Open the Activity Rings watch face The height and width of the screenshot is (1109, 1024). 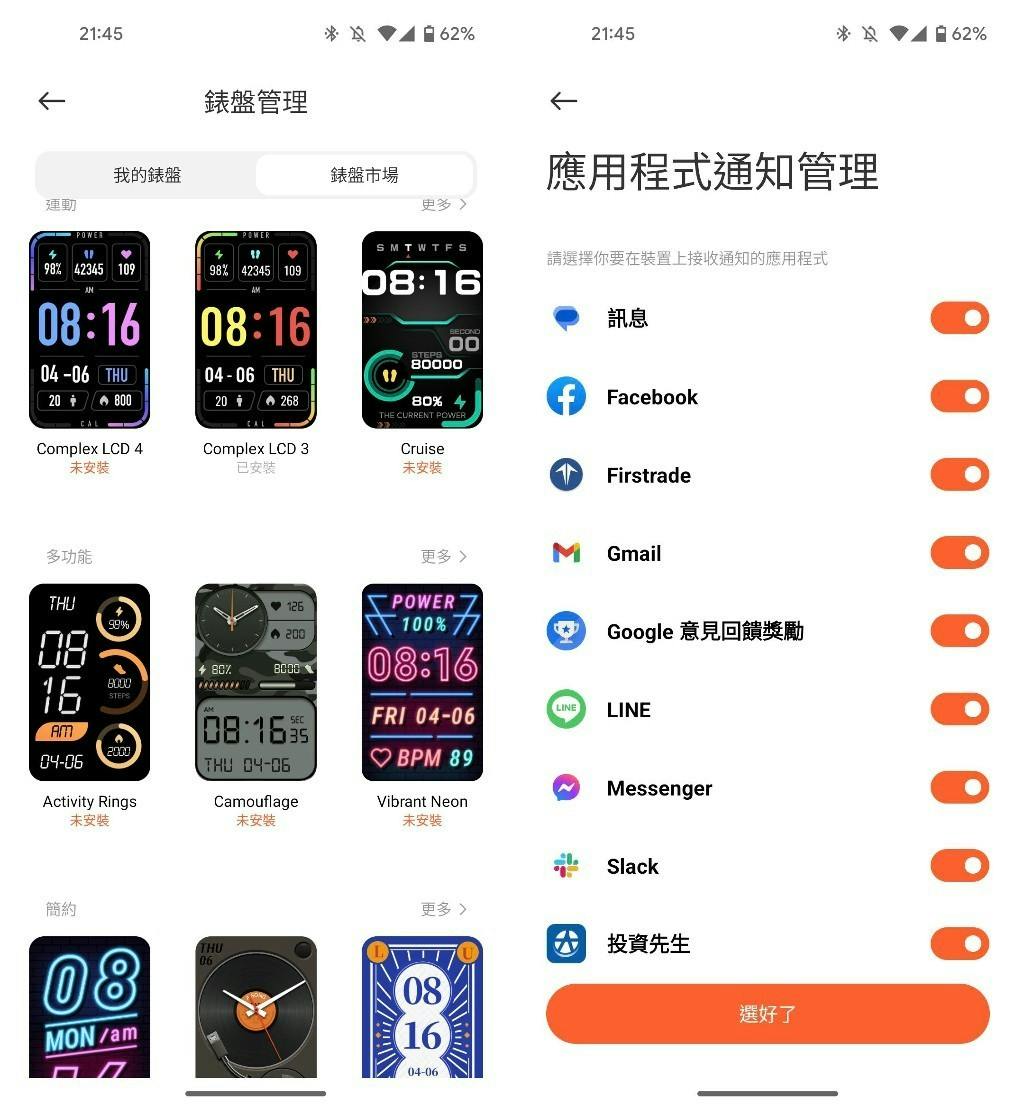pos(90,682)
